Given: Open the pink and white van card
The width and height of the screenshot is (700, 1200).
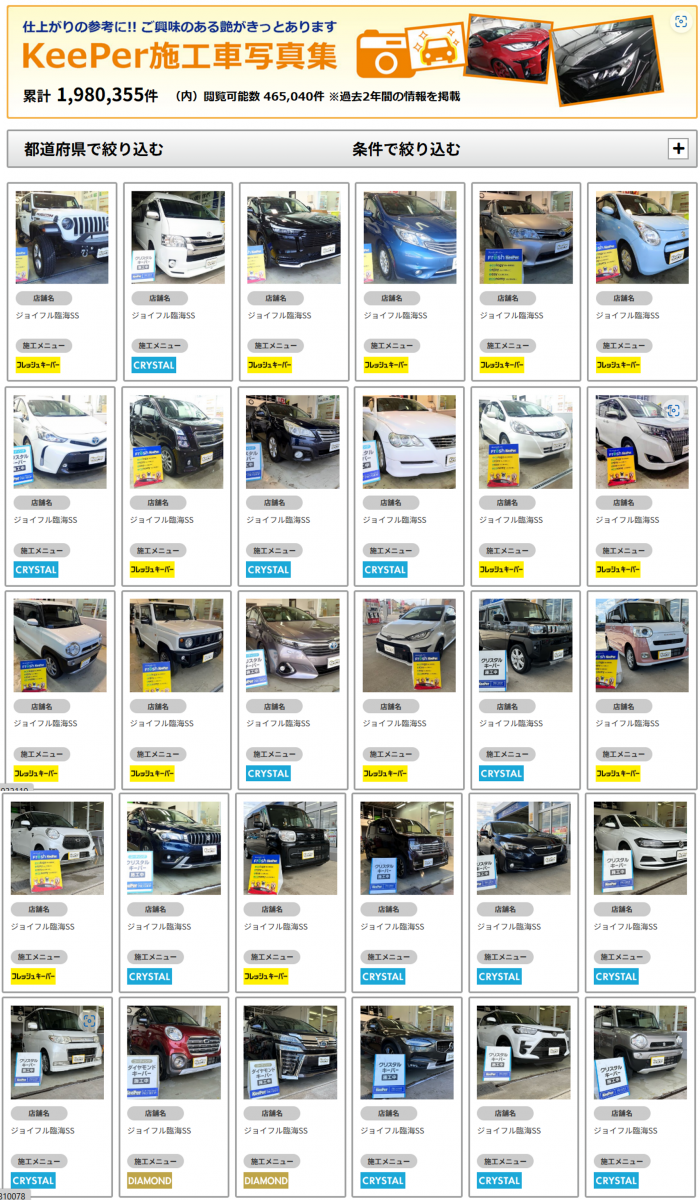Looking at the screenshot, I should (x=642, y=646).
